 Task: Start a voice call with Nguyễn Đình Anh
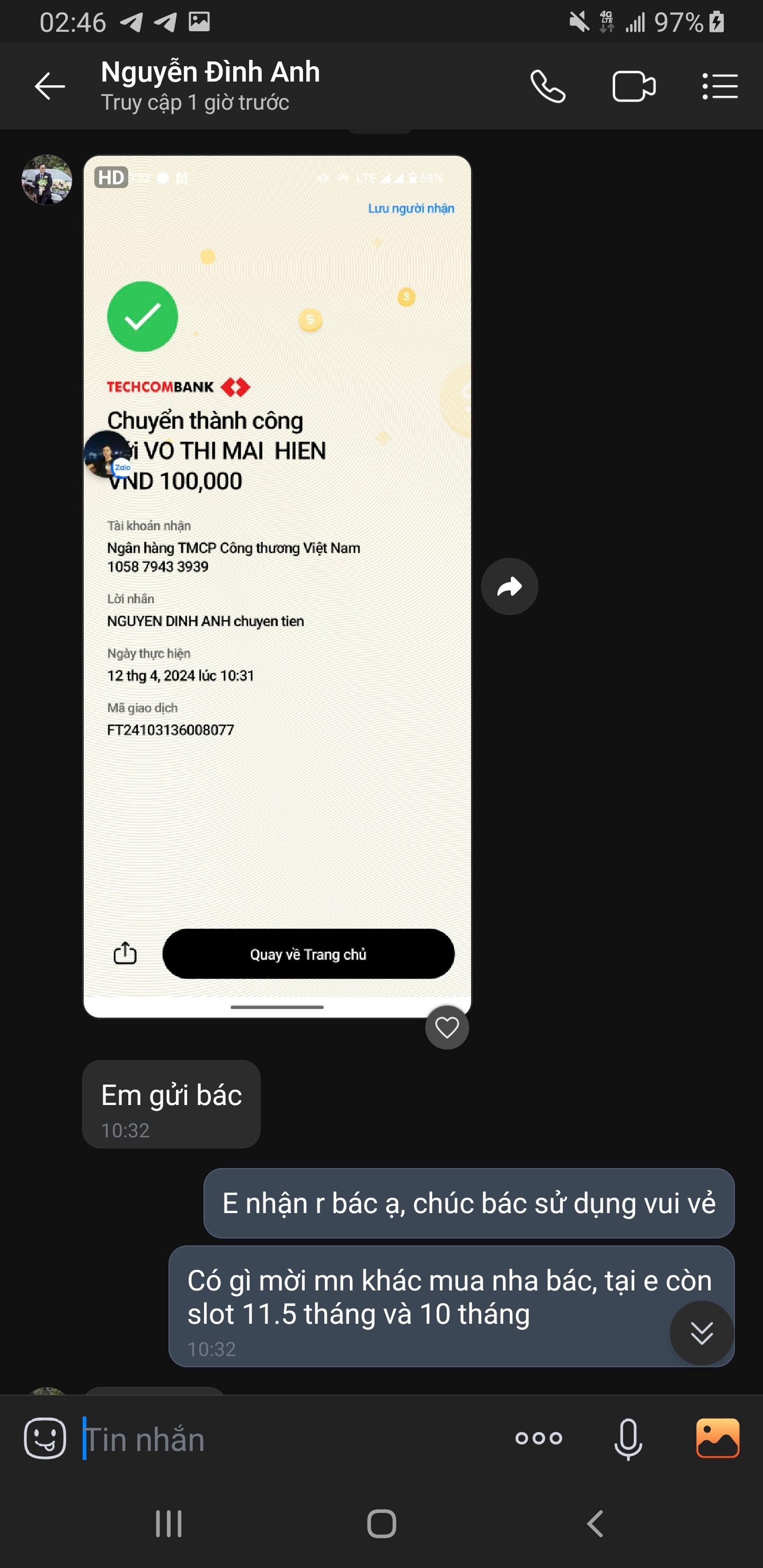(548, 86)
